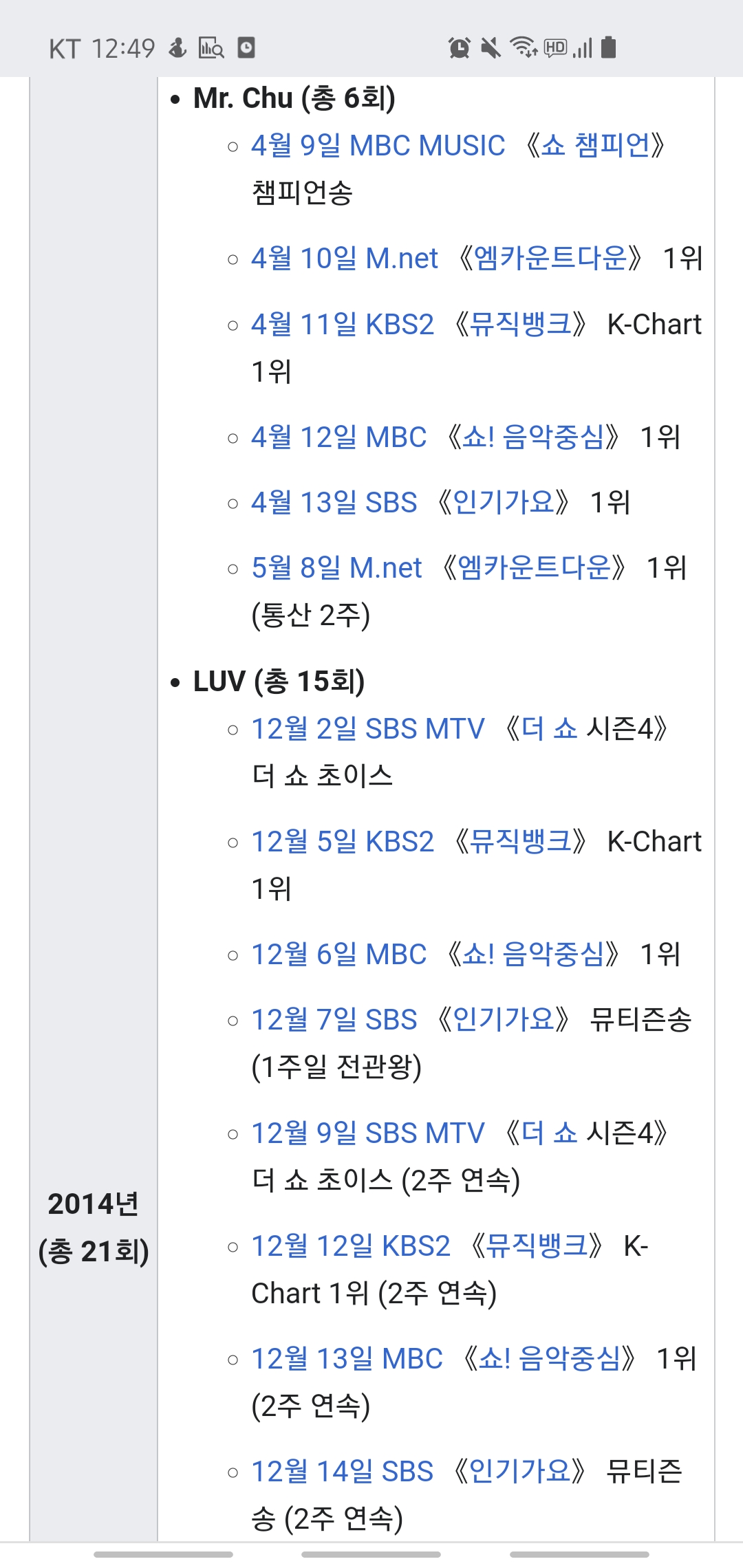Follow the 4월 11일 date link
Screen dimensions: 743x1568
(303, 325)
